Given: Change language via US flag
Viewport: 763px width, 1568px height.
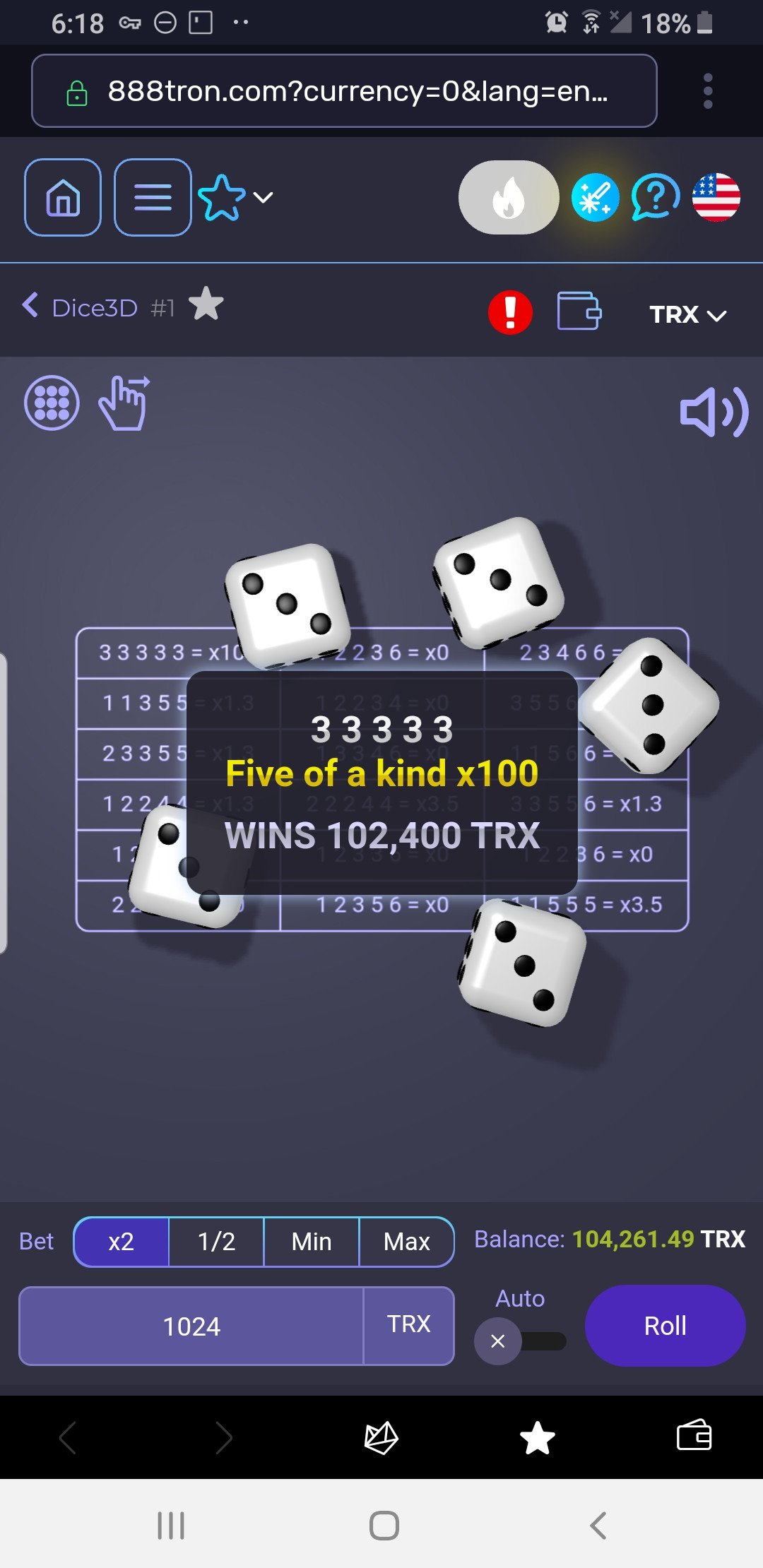Looking at the screenshot, I should coord(716,197).
